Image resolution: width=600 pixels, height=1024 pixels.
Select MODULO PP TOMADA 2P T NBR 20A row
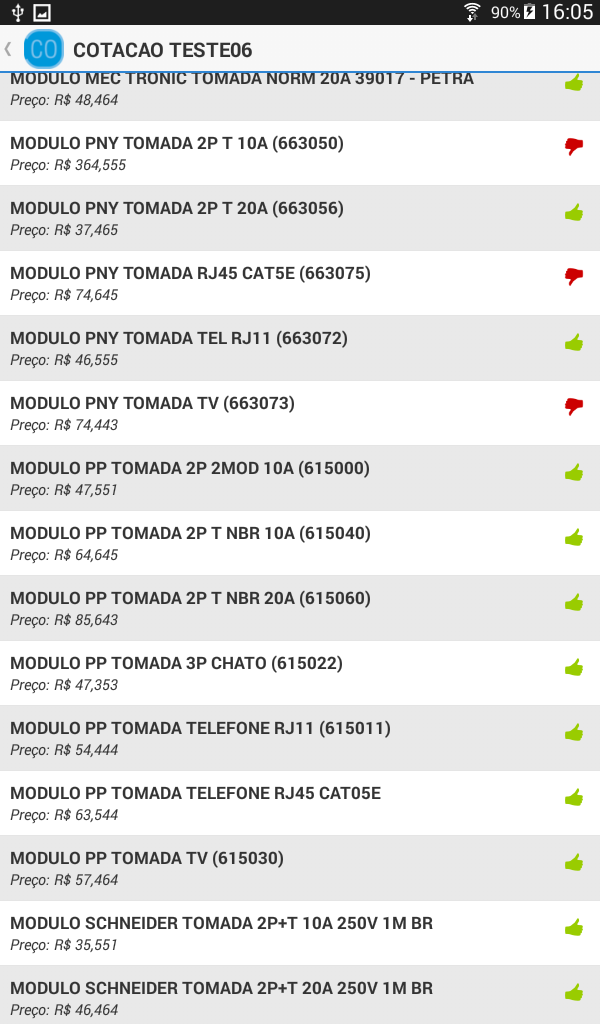[300, 608]
